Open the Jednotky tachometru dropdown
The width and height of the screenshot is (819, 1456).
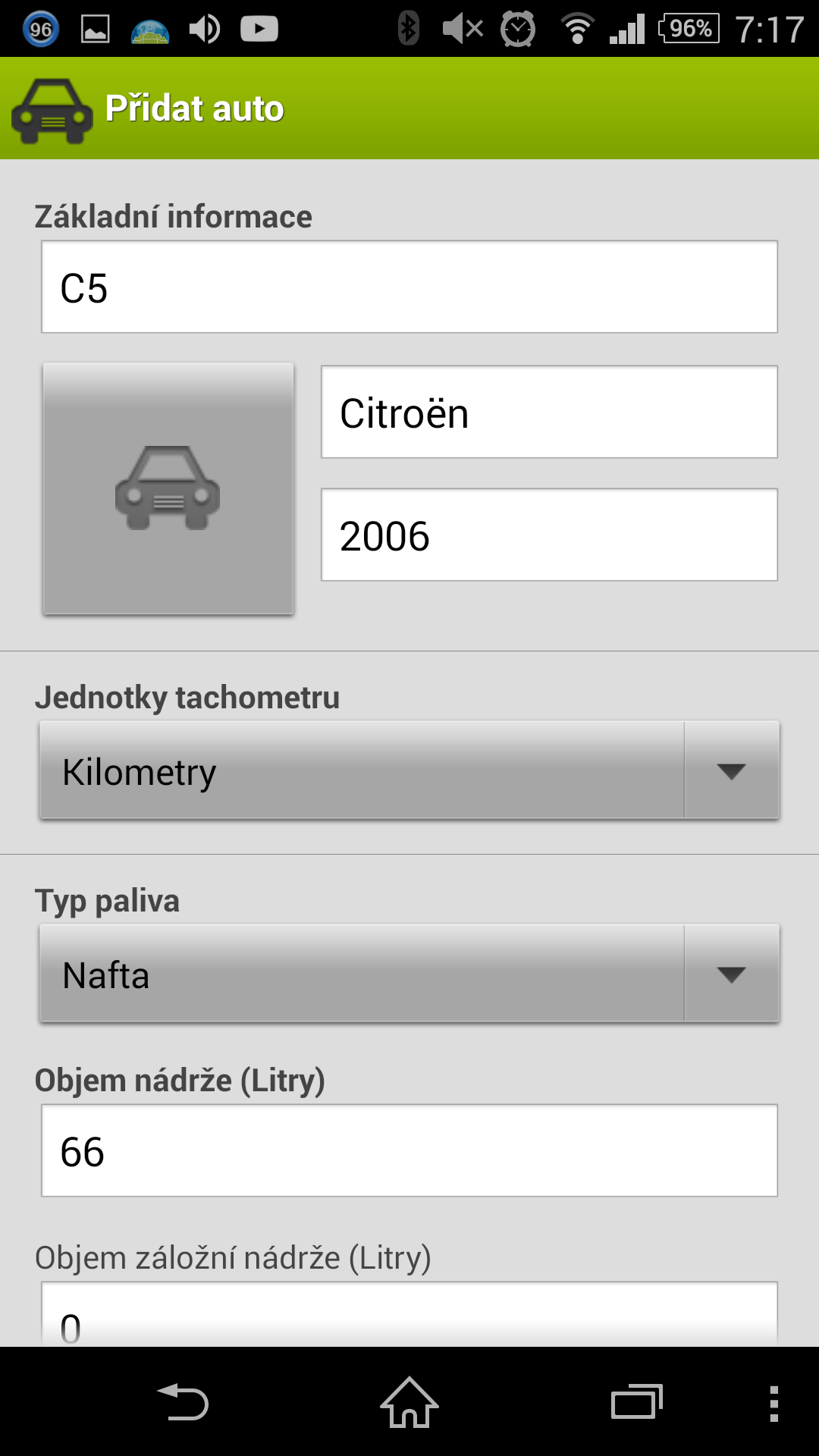coord(409,770)
